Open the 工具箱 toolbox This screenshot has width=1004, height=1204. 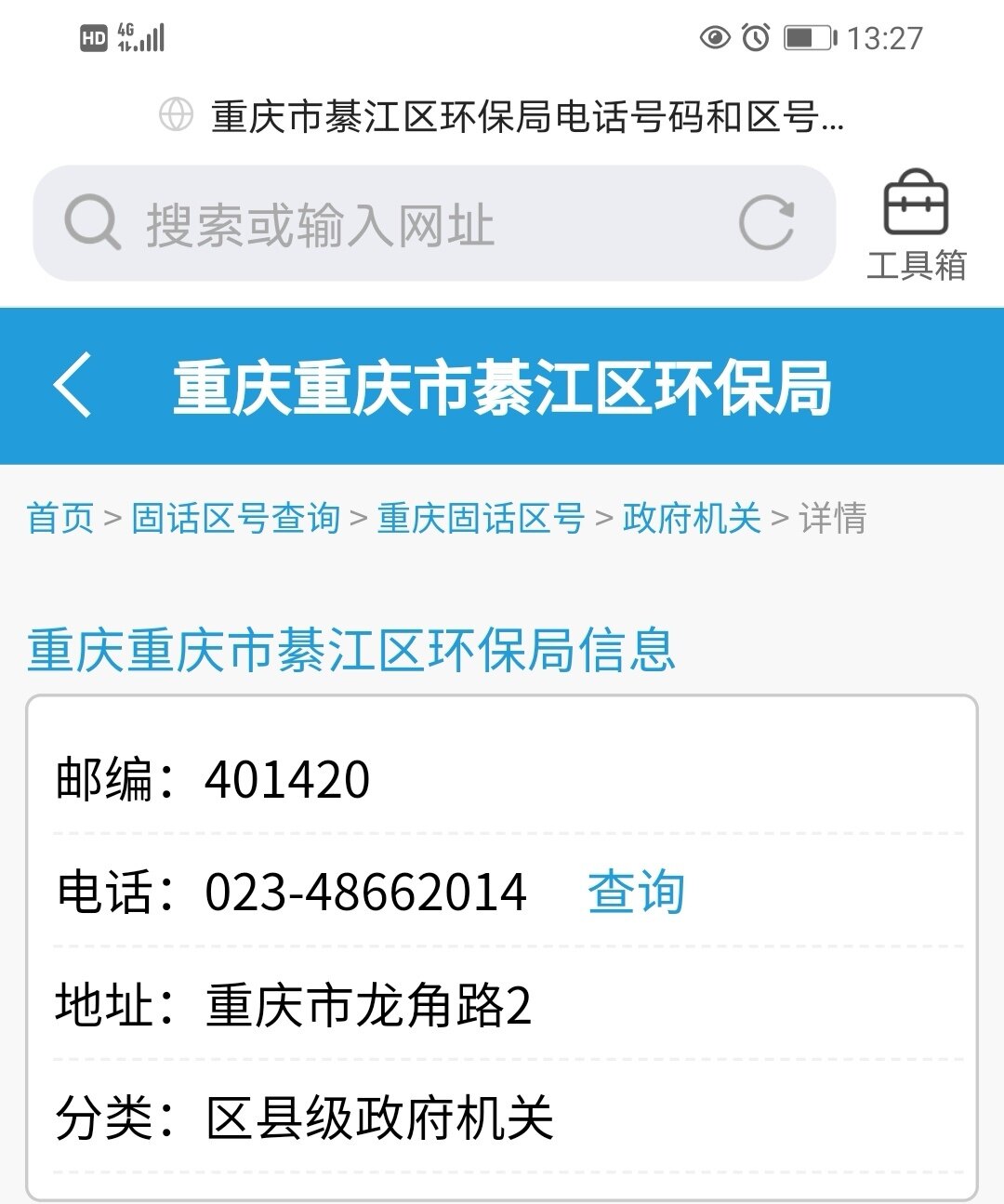[916, 226]
